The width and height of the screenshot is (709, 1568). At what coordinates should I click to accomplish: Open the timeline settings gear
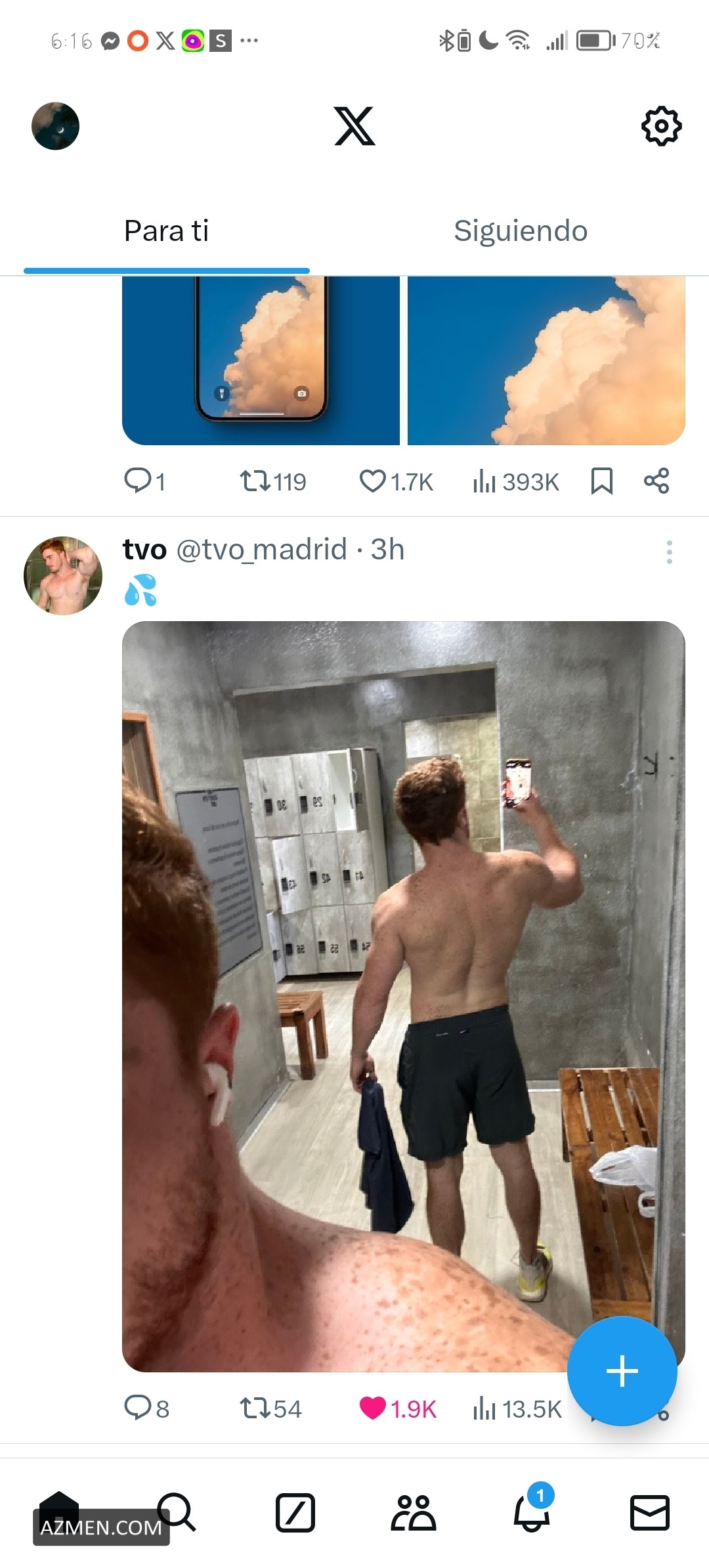(661, 126)
